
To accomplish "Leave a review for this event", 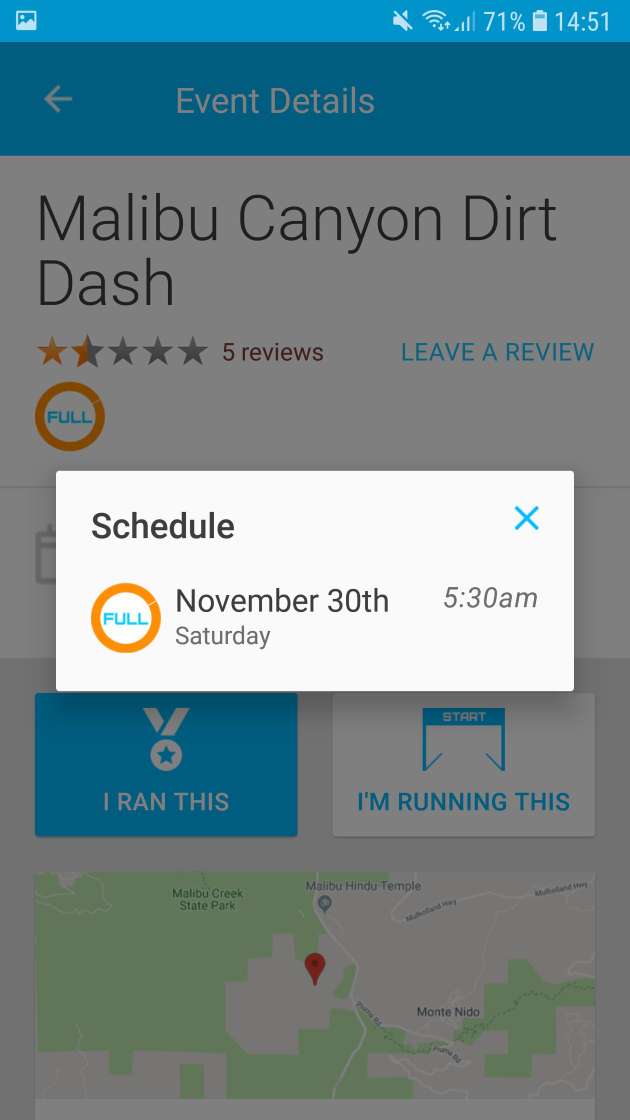I will (x=497, y=352).
